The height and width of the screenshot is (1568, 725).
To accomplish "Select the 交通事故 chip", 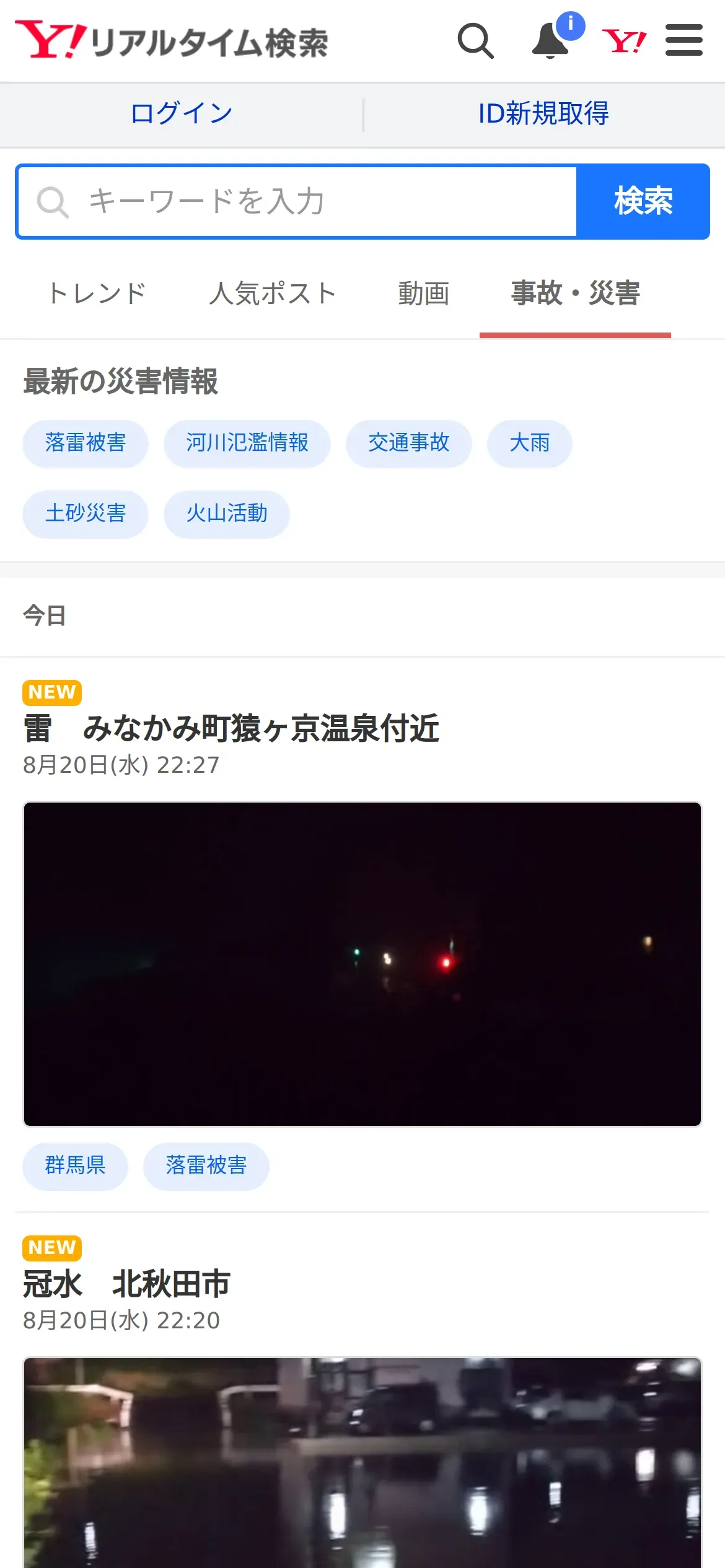I will click(408, 443).
